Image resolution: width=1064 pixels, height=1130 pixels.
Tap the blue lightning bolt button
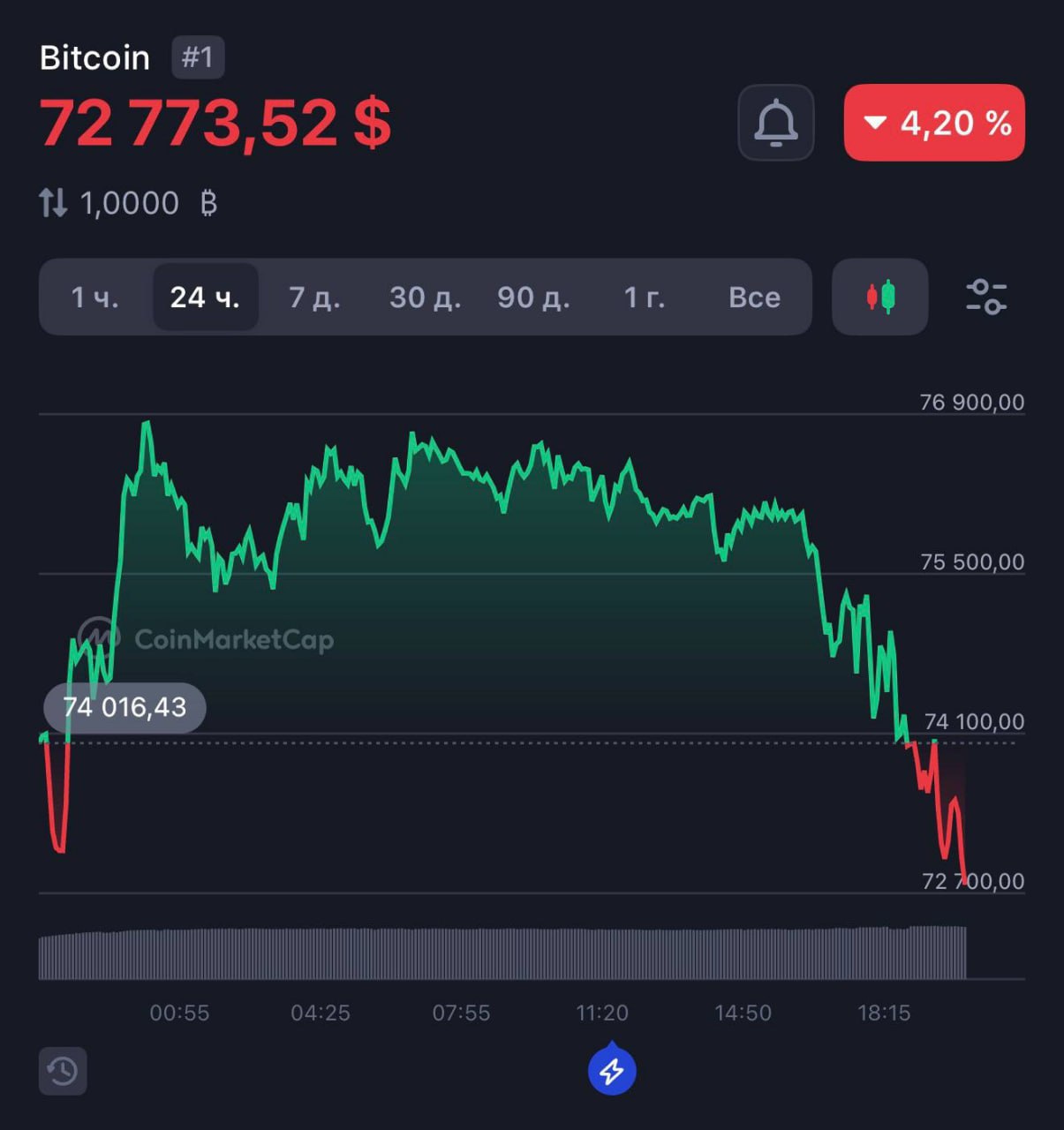click(x=612, y=1071)
